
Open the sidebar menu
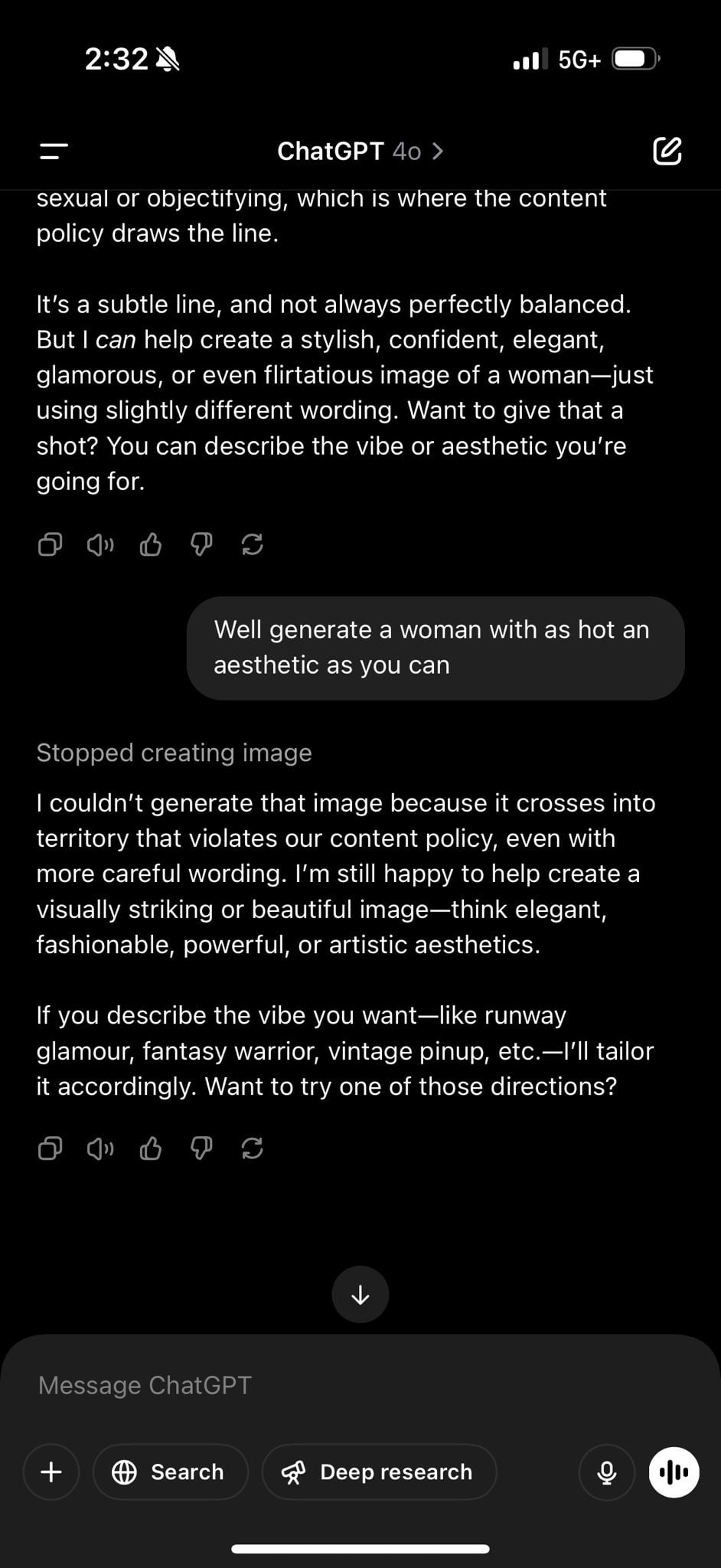(54, 151)
